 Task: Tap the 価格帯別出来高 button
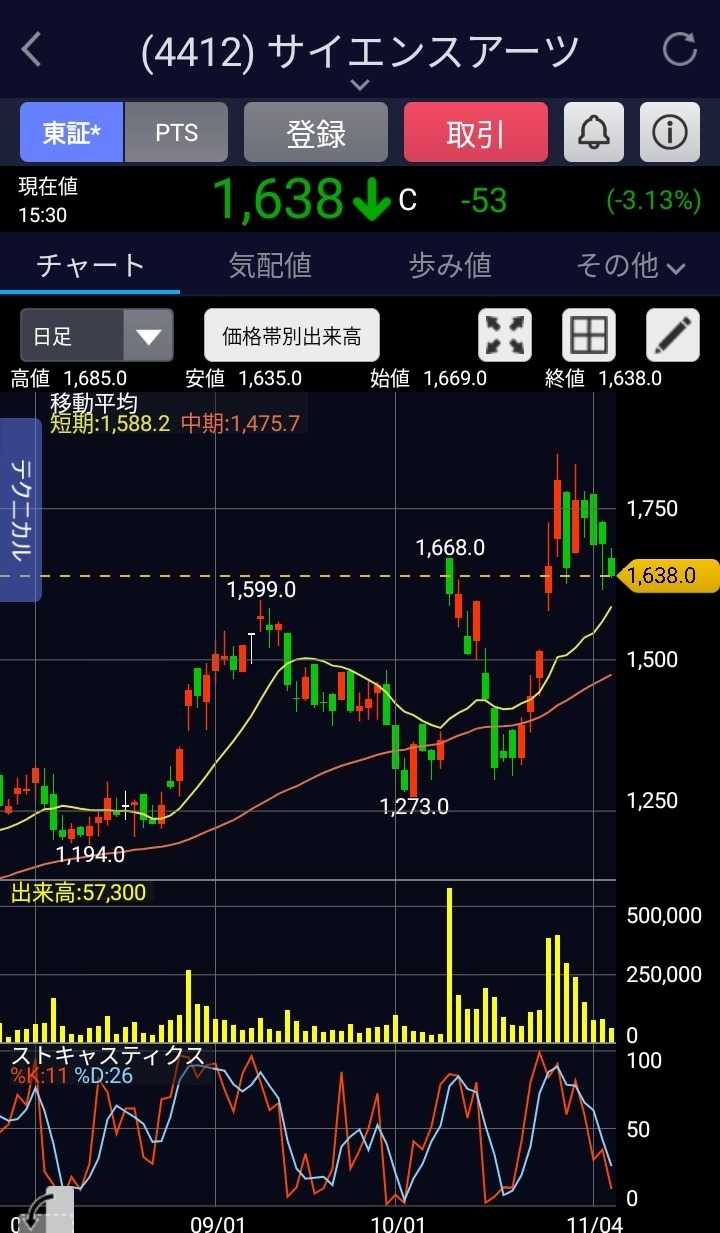[292, 335]
